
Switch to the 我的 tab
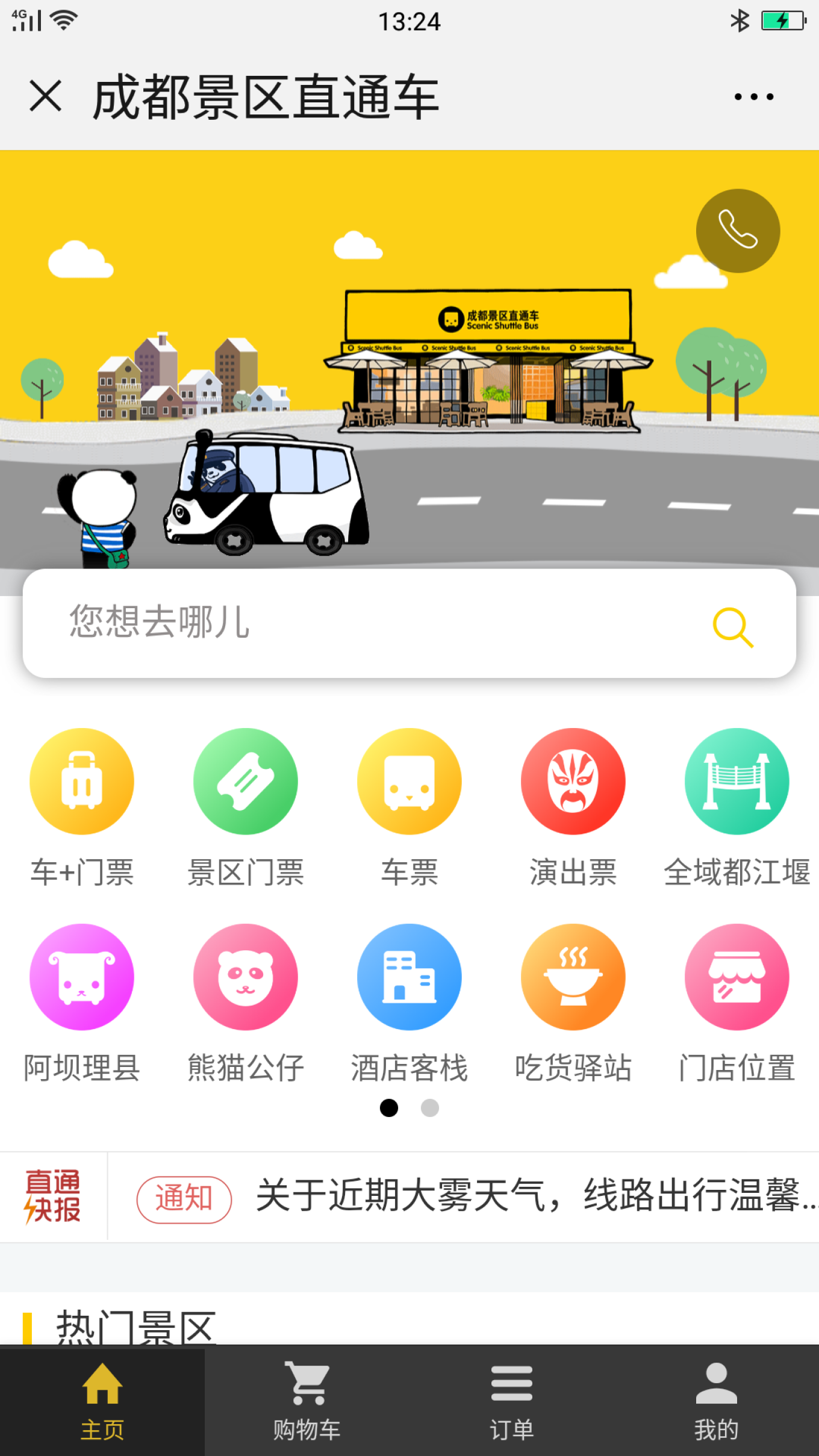[716, 1402]
